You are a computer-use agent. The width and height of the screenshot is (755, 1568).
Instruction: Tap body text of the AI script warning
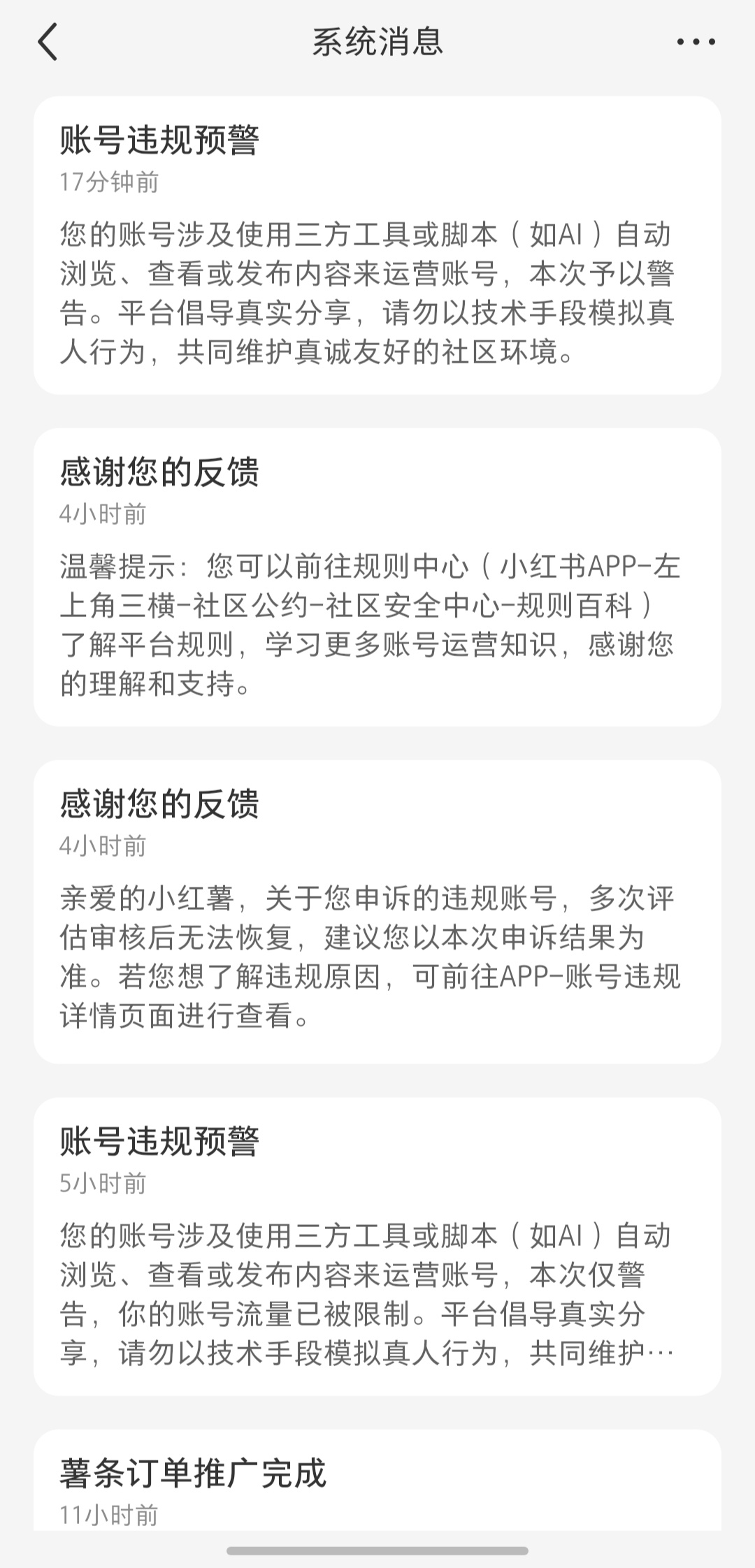point(377,293)
